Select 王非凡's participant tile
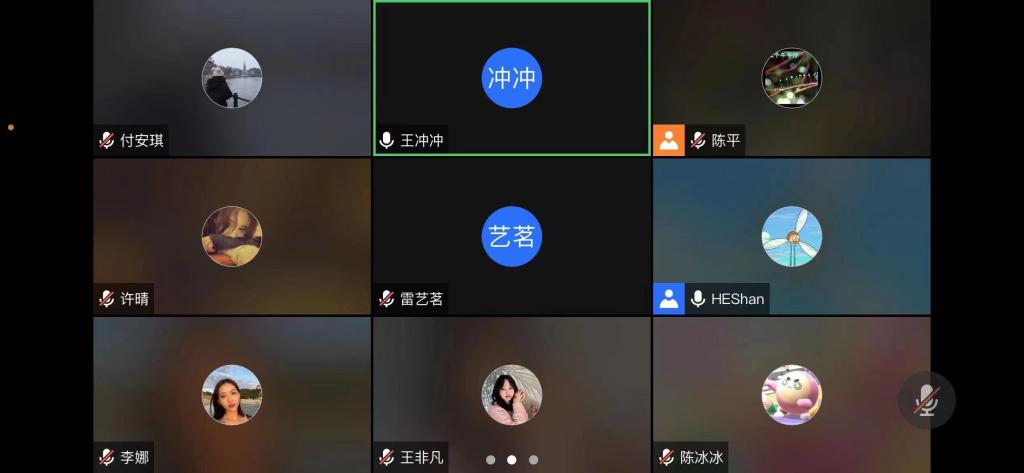This screenshot has height=473, width=1024. tap(511, 394)
